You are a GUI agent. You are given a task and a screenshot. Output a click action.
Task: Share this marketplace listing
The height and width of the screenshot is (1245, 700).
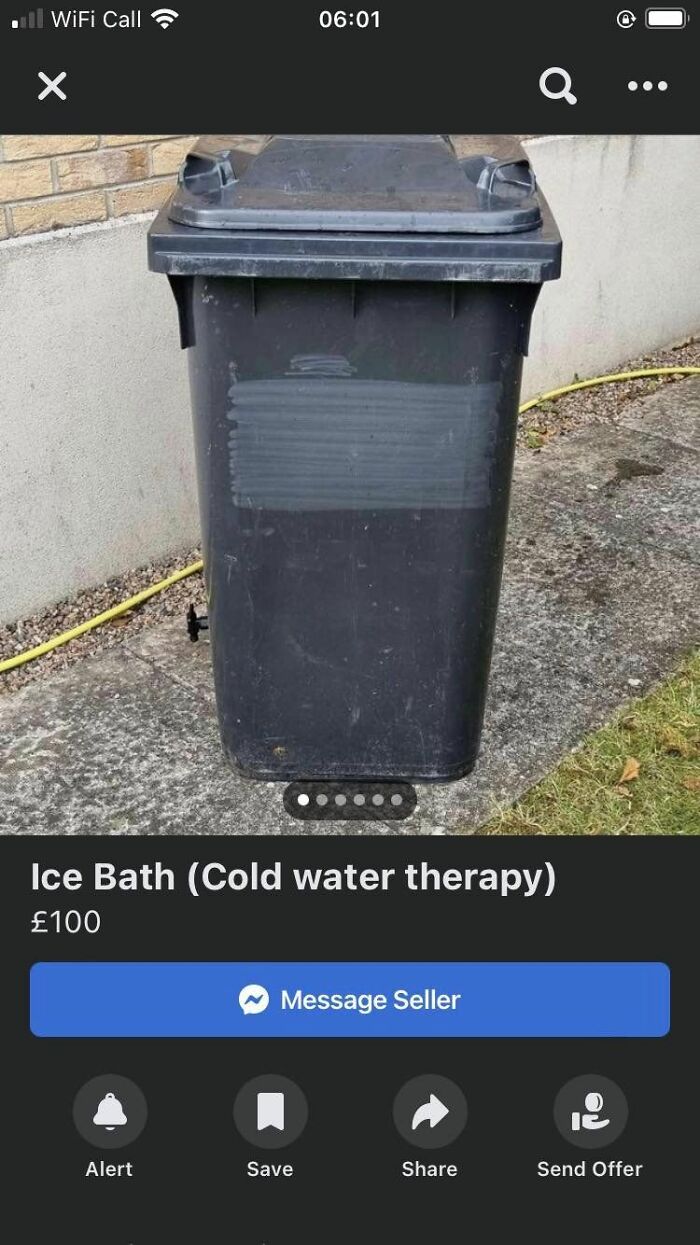tap(430, 1112)
